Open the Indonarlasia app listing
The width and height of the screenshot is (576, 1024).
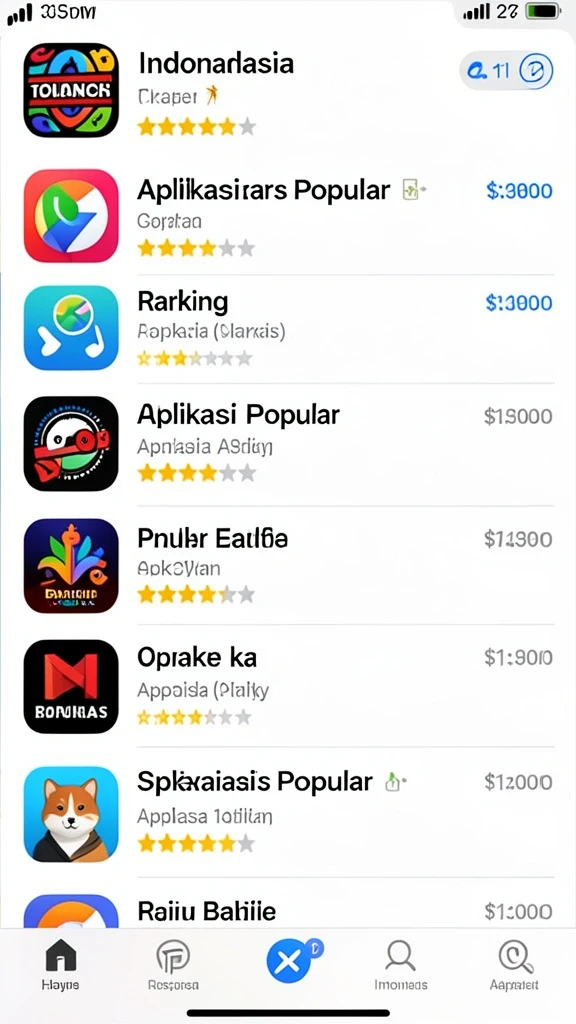click(288, 89)
